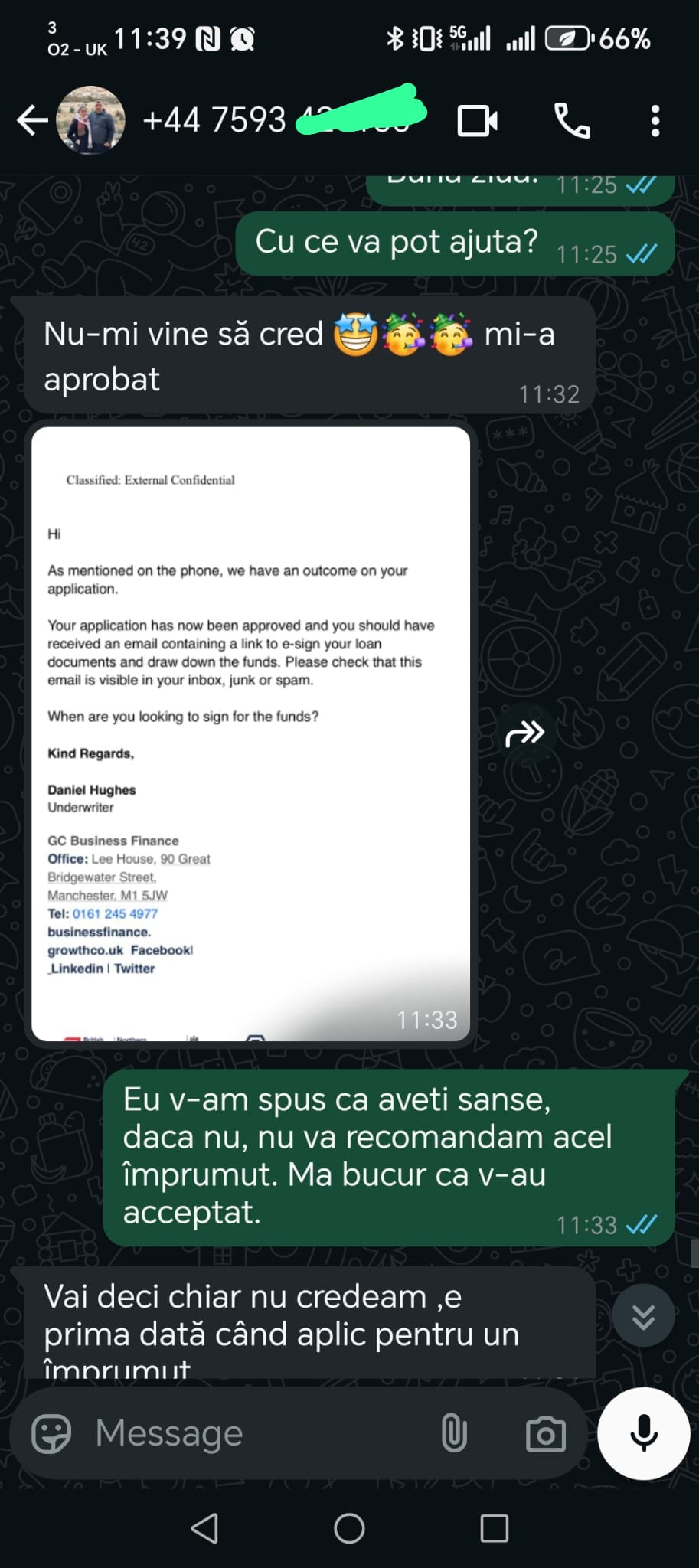Tap the system home button
The image size is (699, 1568).
click(349, 1529)
